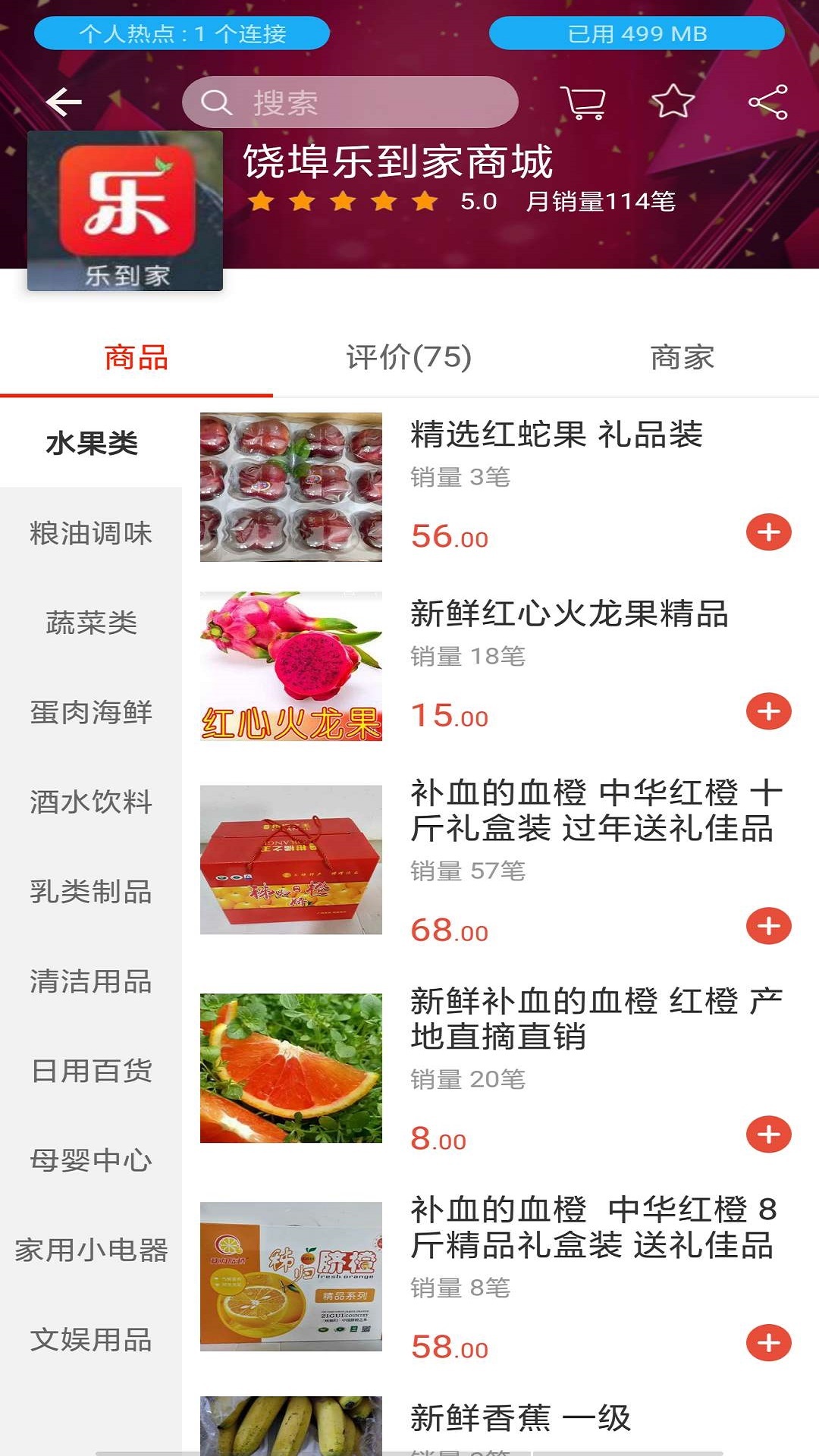819x1456 pixels.
Task: Favorite this store with the star icon
Action: [x=673, y=102]
